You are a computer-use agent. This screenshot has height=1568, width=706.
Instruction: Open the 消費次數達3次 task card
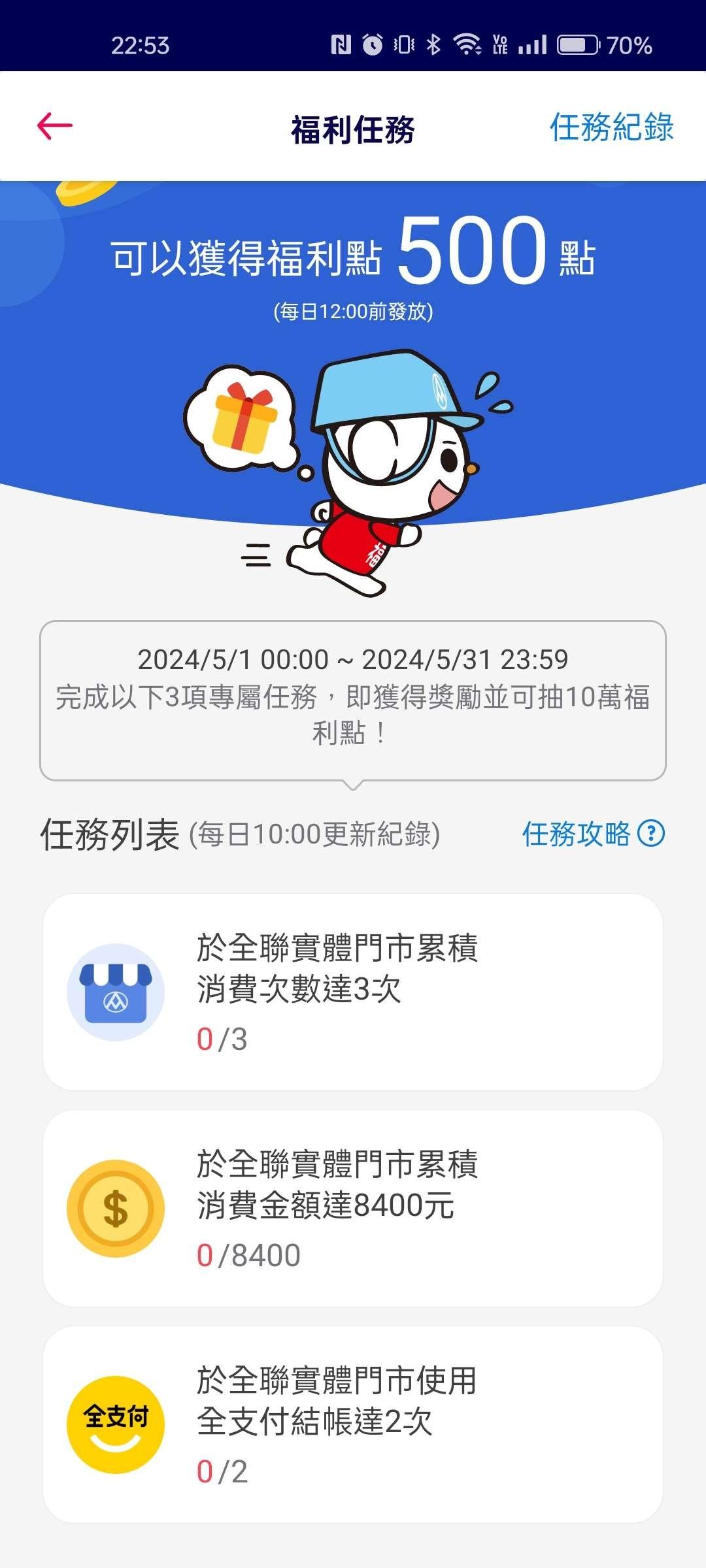point(353,992)
